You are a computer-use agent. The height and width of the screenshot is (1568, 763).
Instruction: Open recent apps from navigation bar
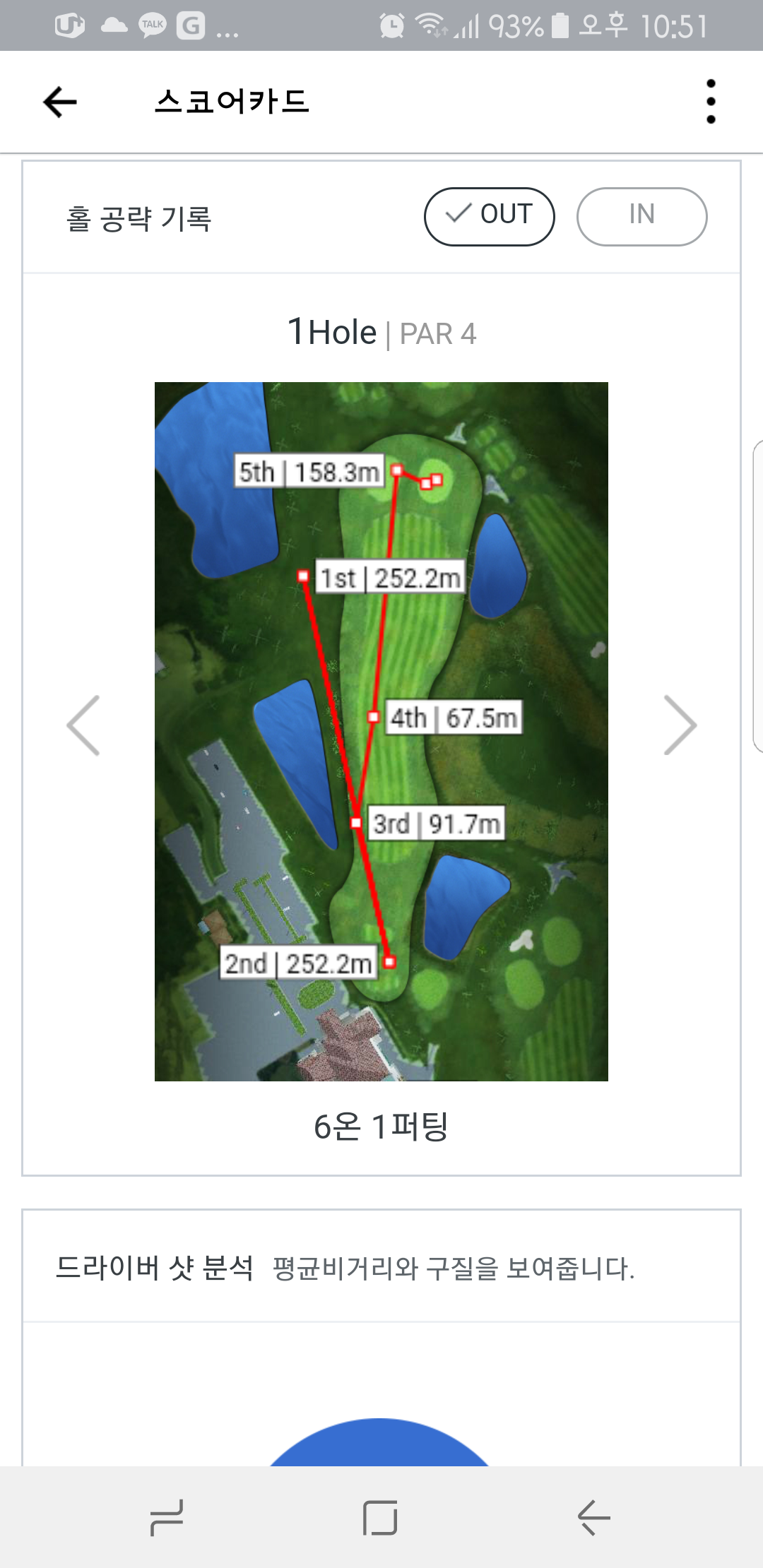click(x=167, y=1517)
